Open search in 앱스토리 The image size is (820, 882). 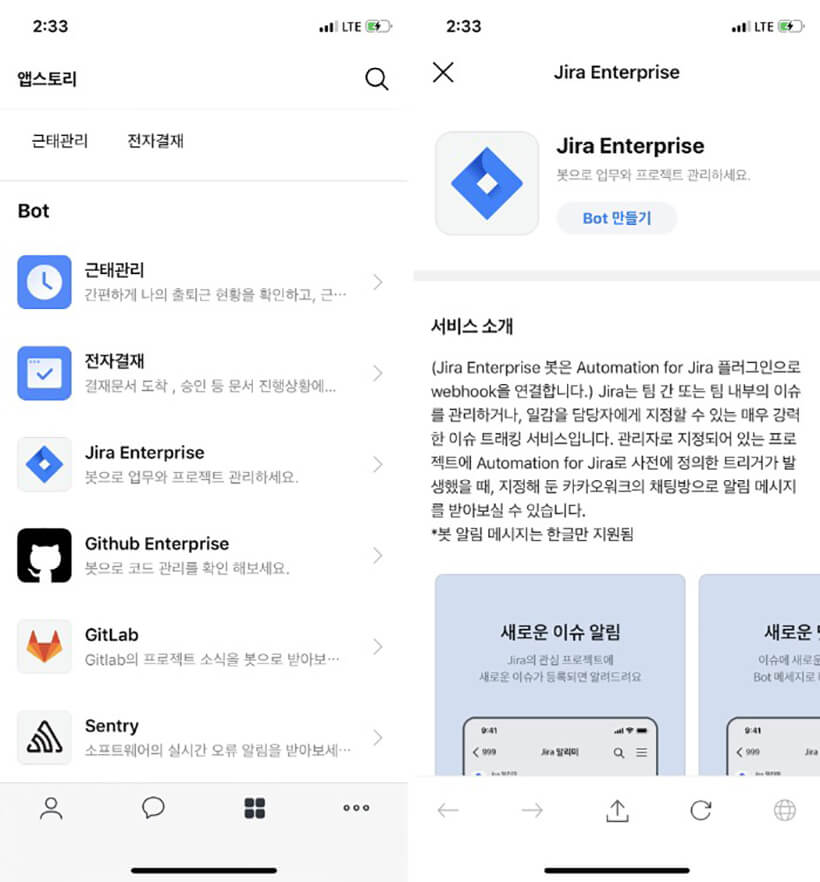[x=376, y=79]
